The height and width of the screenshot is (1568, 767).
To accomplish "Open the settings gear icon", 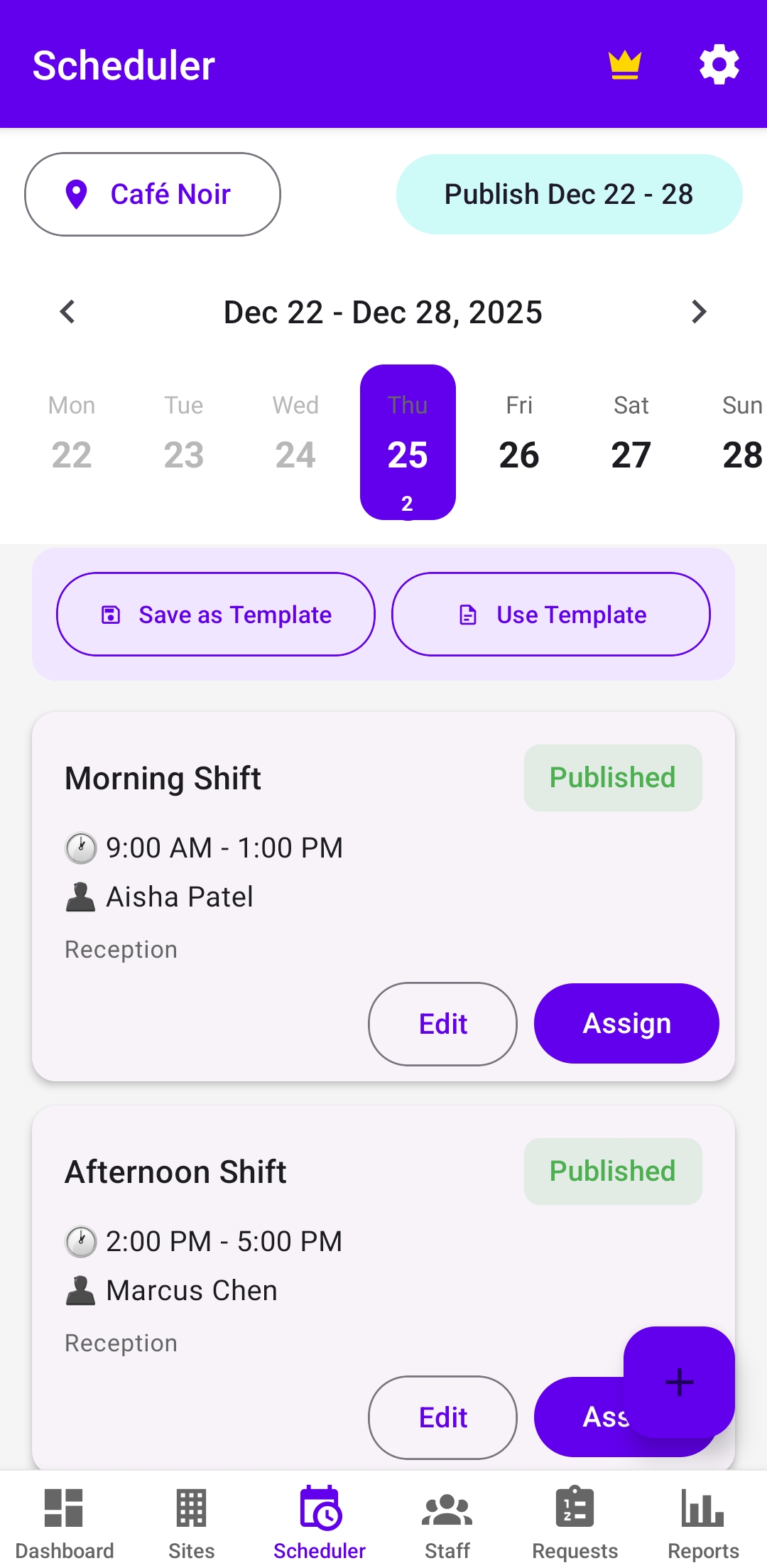I will tap(719, 65).
